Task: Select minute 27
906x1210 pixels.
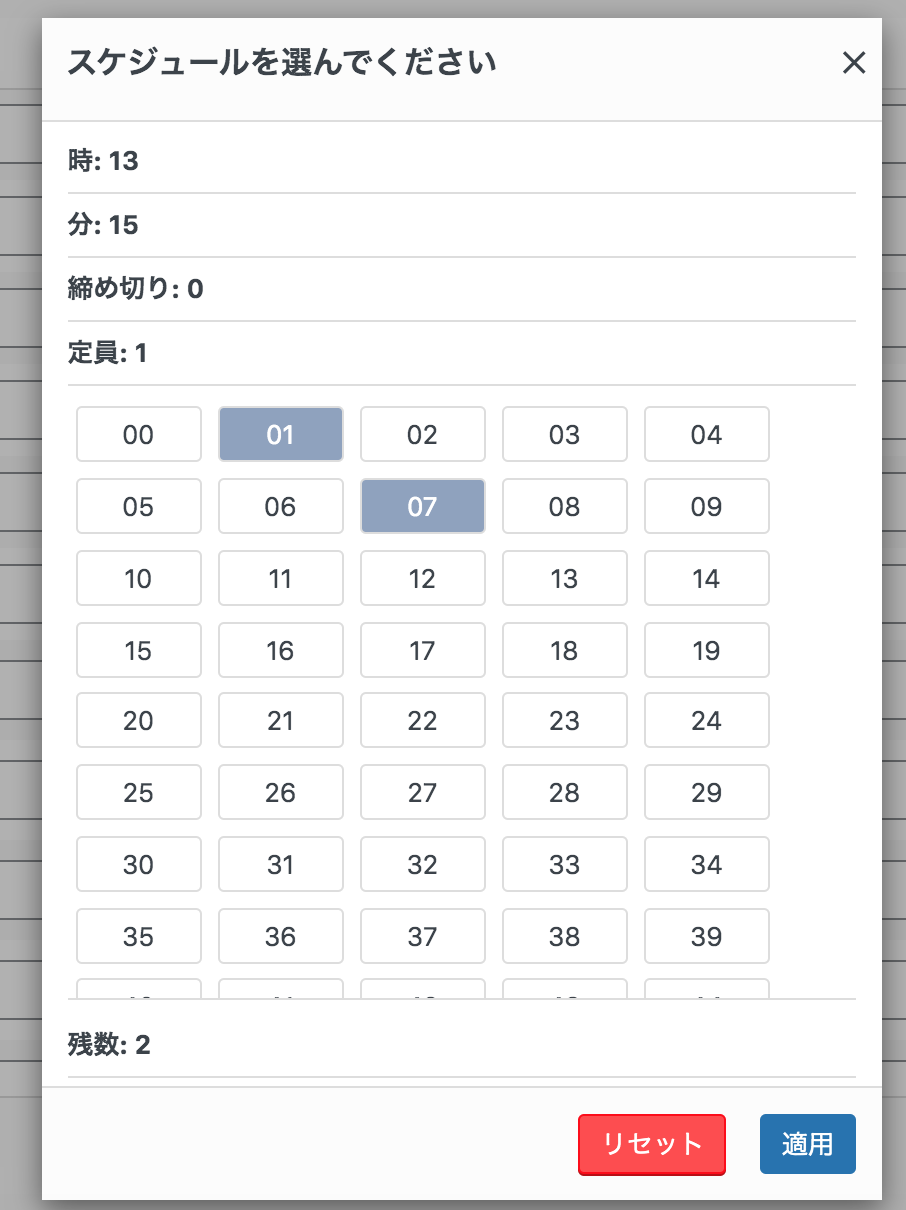Action: pyautogui.click(x=422, y=792)
